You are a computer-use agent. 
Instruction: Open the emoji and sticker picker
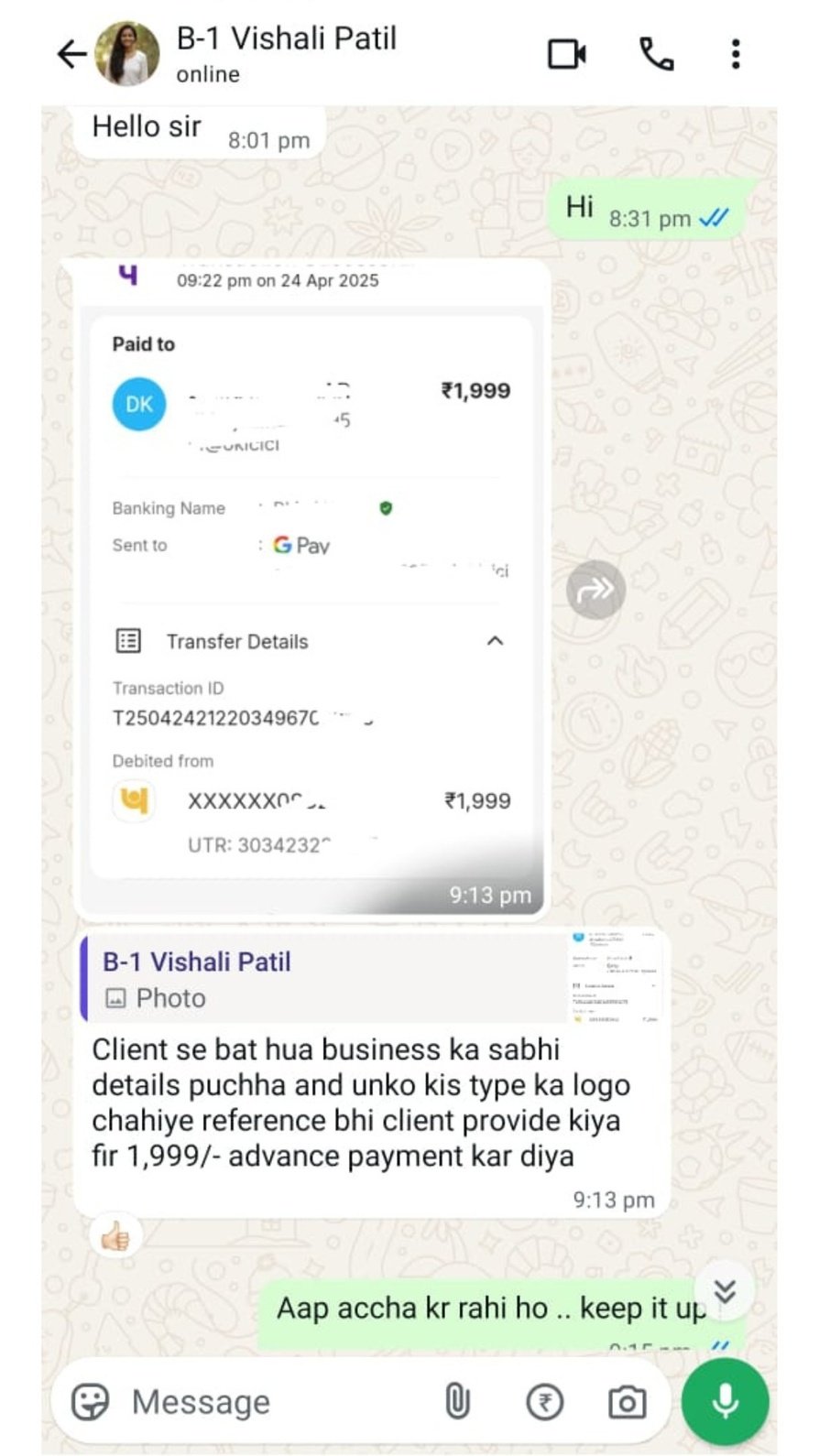click(x=90, y=1402)
